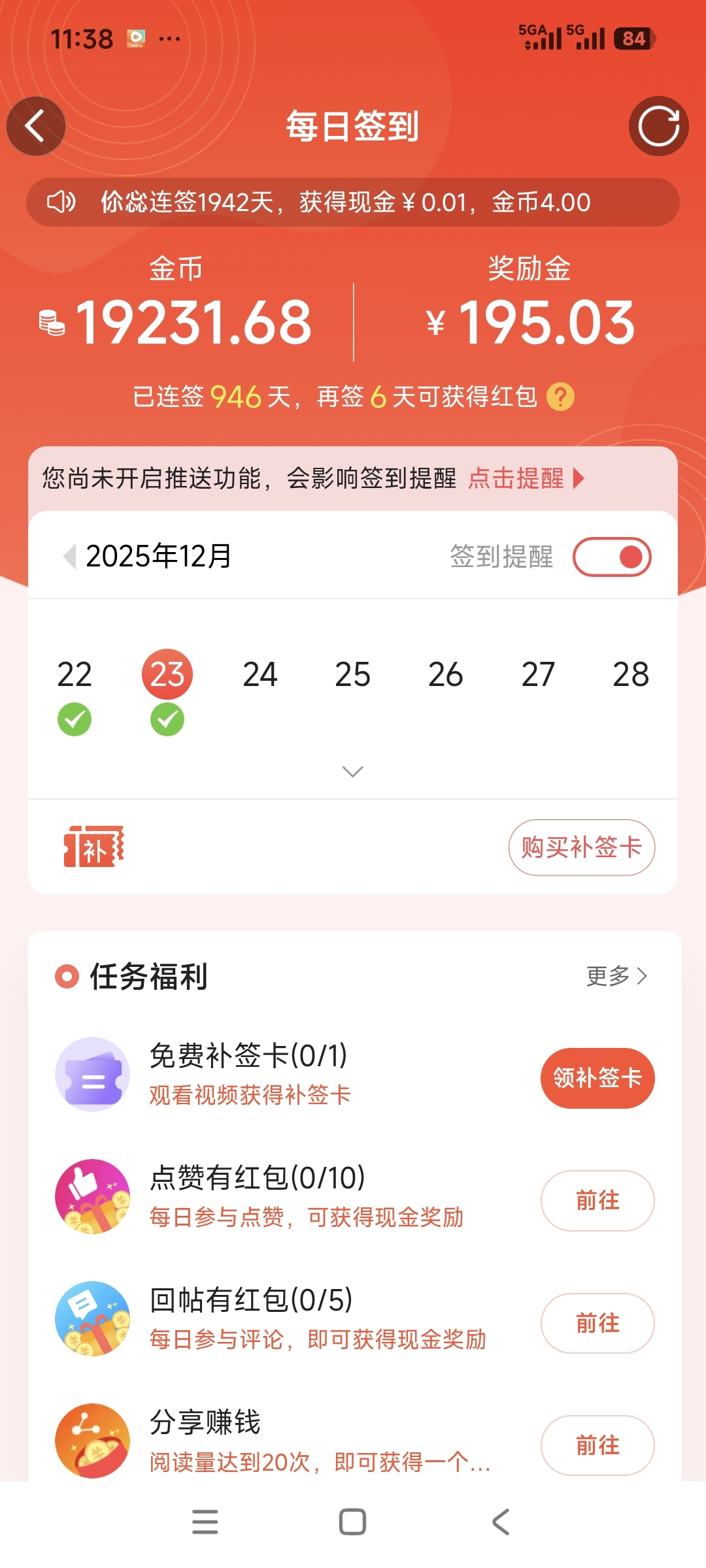Select date 23 in the calendar
The width and height of the screenshot is (706, 1568).
pos(167,675)
